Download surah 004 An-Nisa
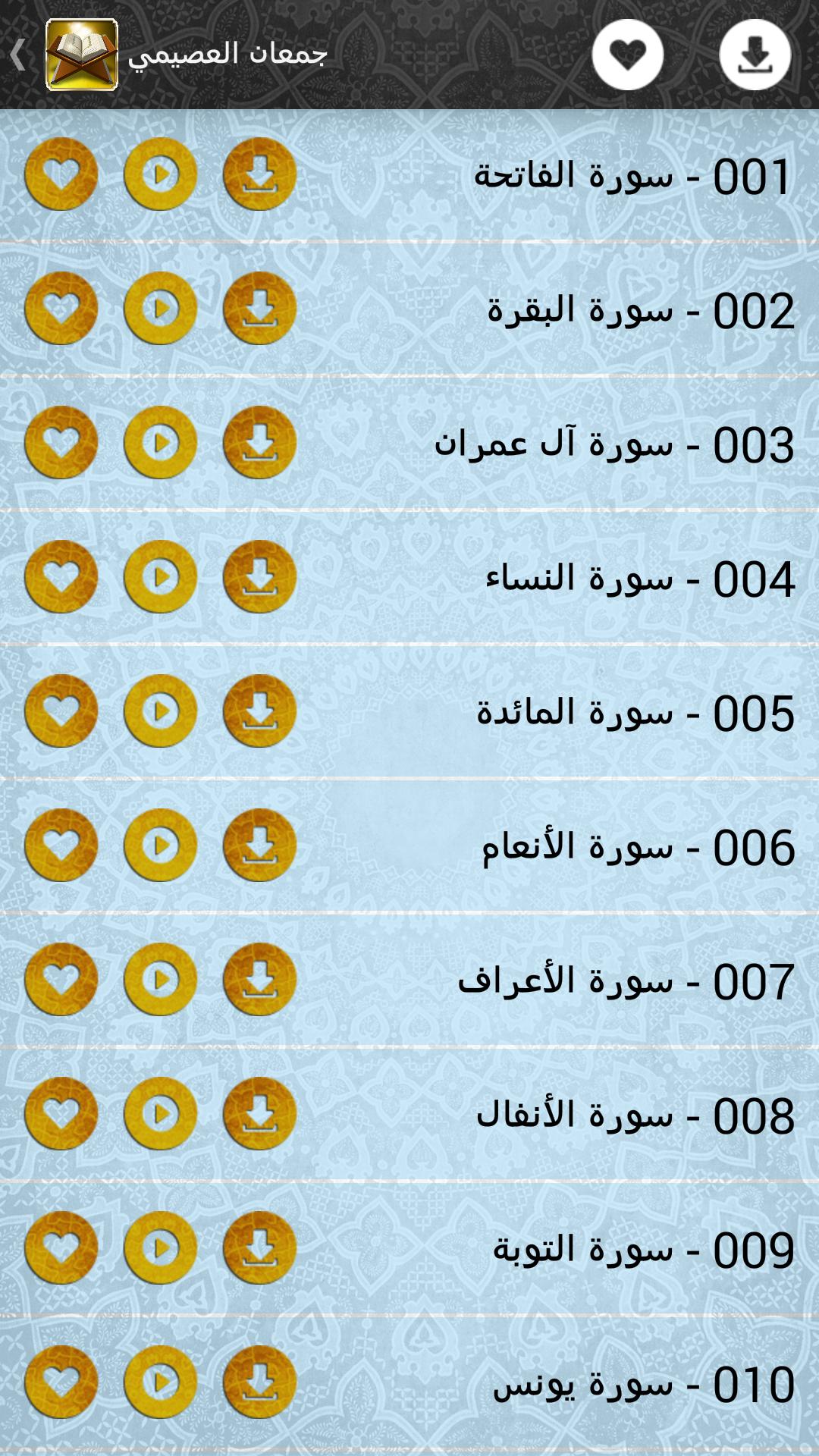Image resolution: width=819 pixels, height=1456 pixels. click(x=259, y=577)
